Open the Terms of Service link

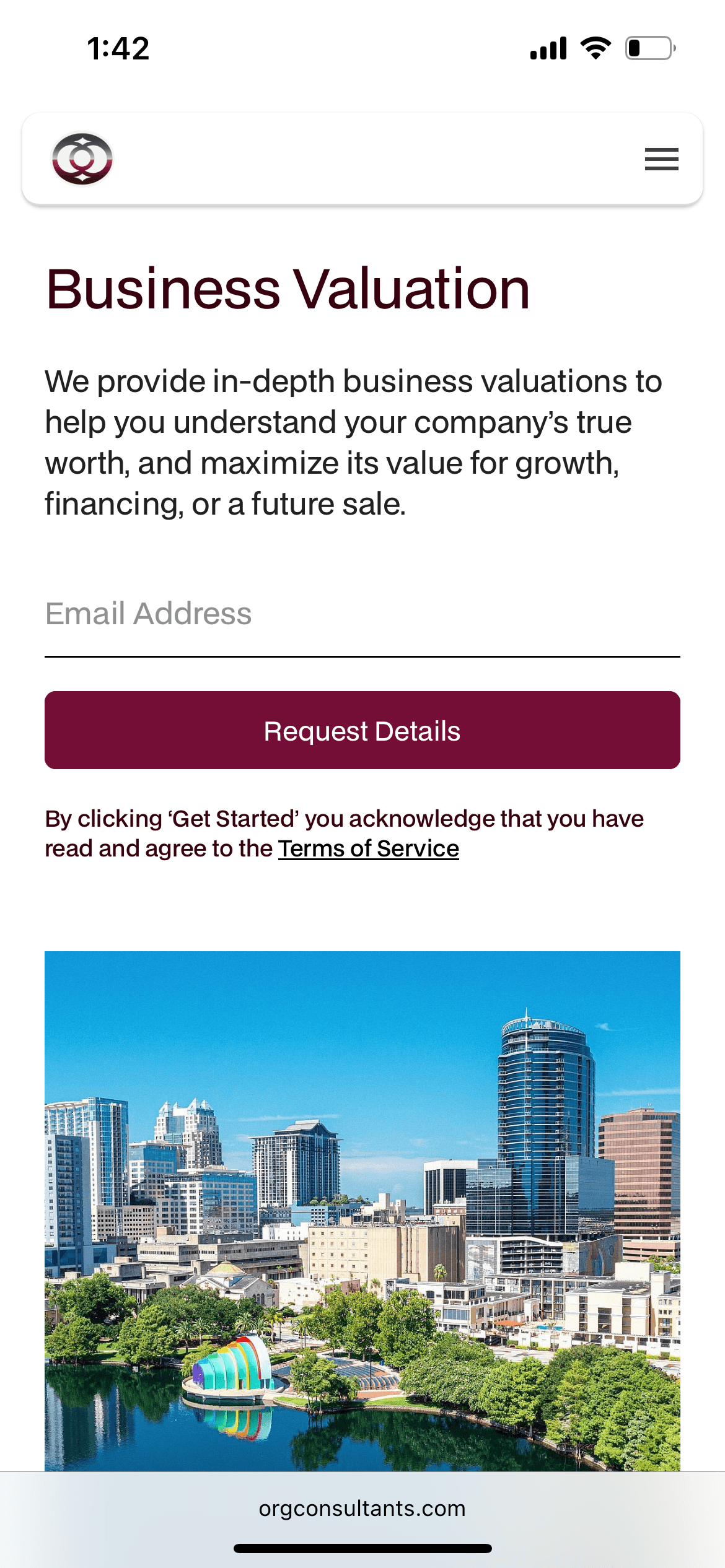coord(369,848)
